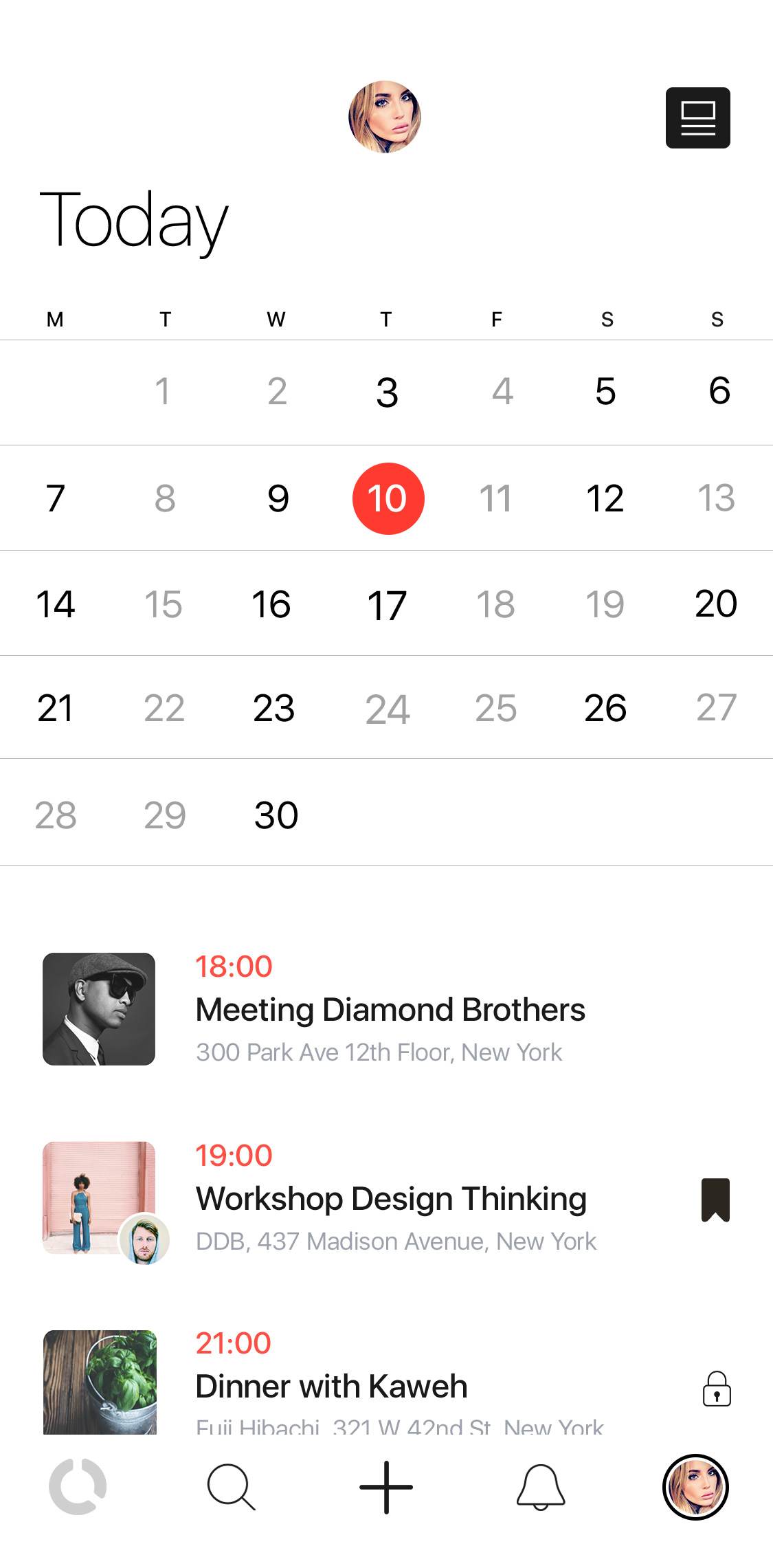Choose the 21st on the calendar
Viewport: 773px width, 1568px height.
pyautogui.click(x=55, y=708)
